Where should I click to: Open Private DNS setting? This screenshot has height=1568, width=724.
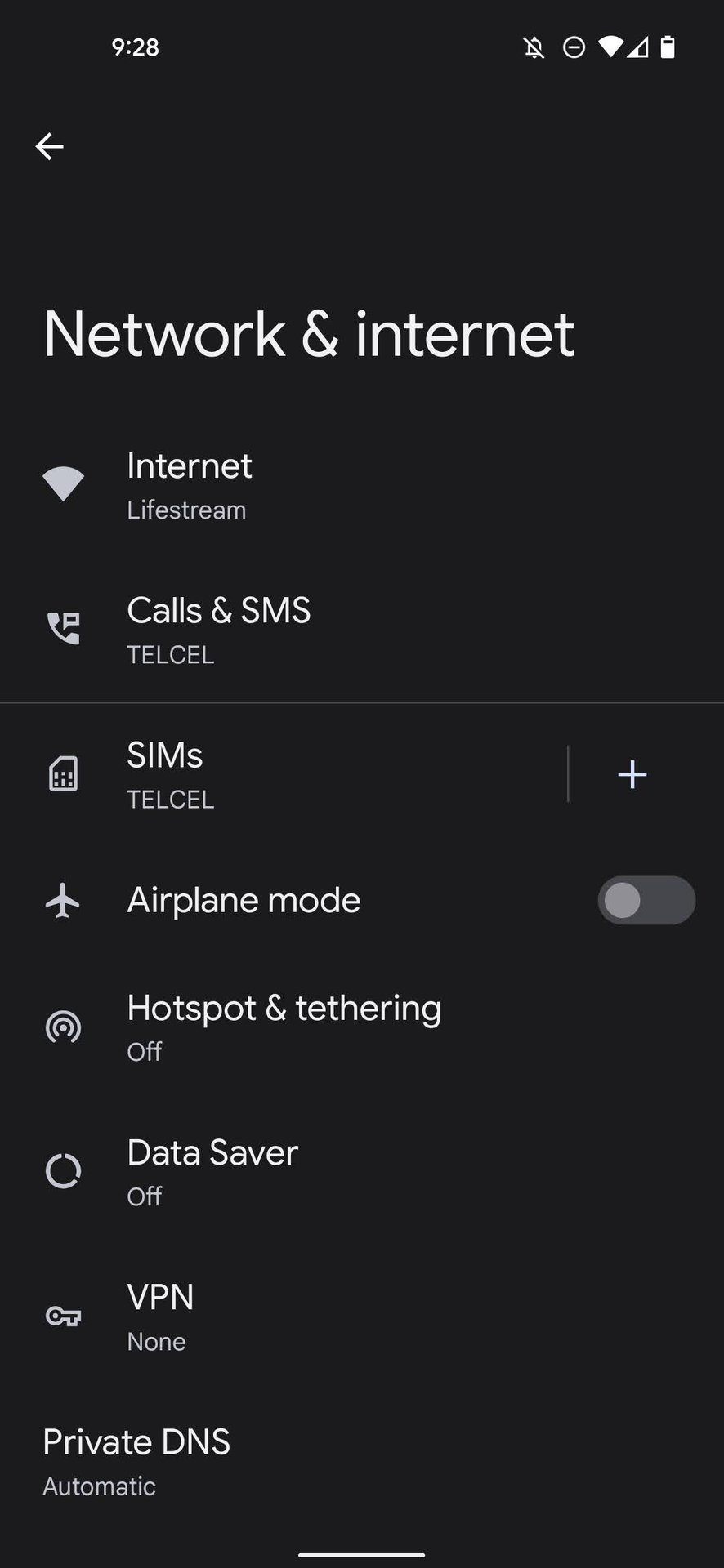(x=136, y=1461)
